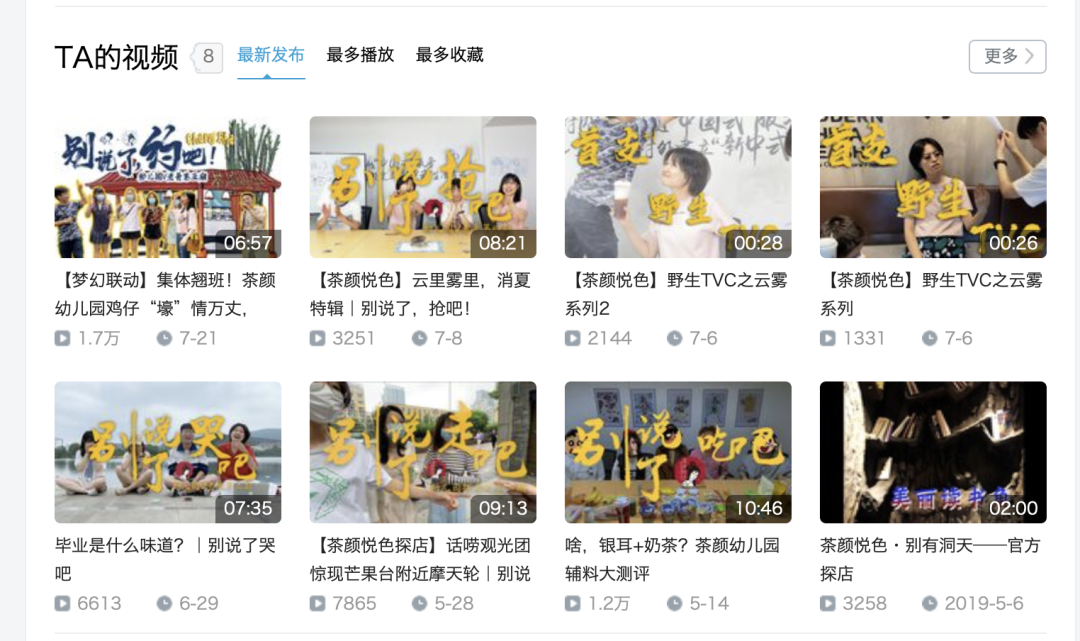
Task: Play 云里雾里，消夏特辑 video
Action: [422, 187]
